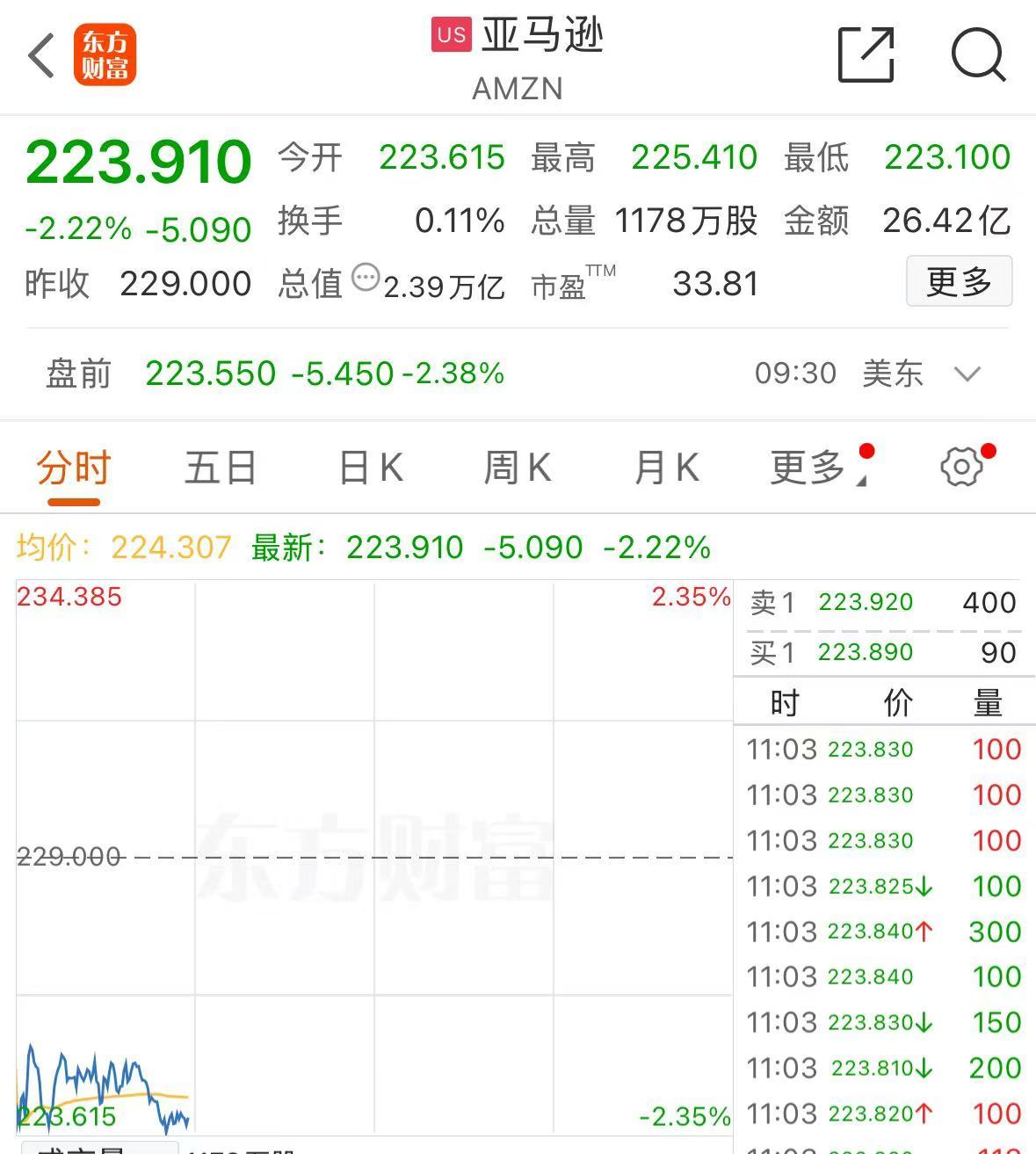Open search using the magnifier icon

click(979, 54)
